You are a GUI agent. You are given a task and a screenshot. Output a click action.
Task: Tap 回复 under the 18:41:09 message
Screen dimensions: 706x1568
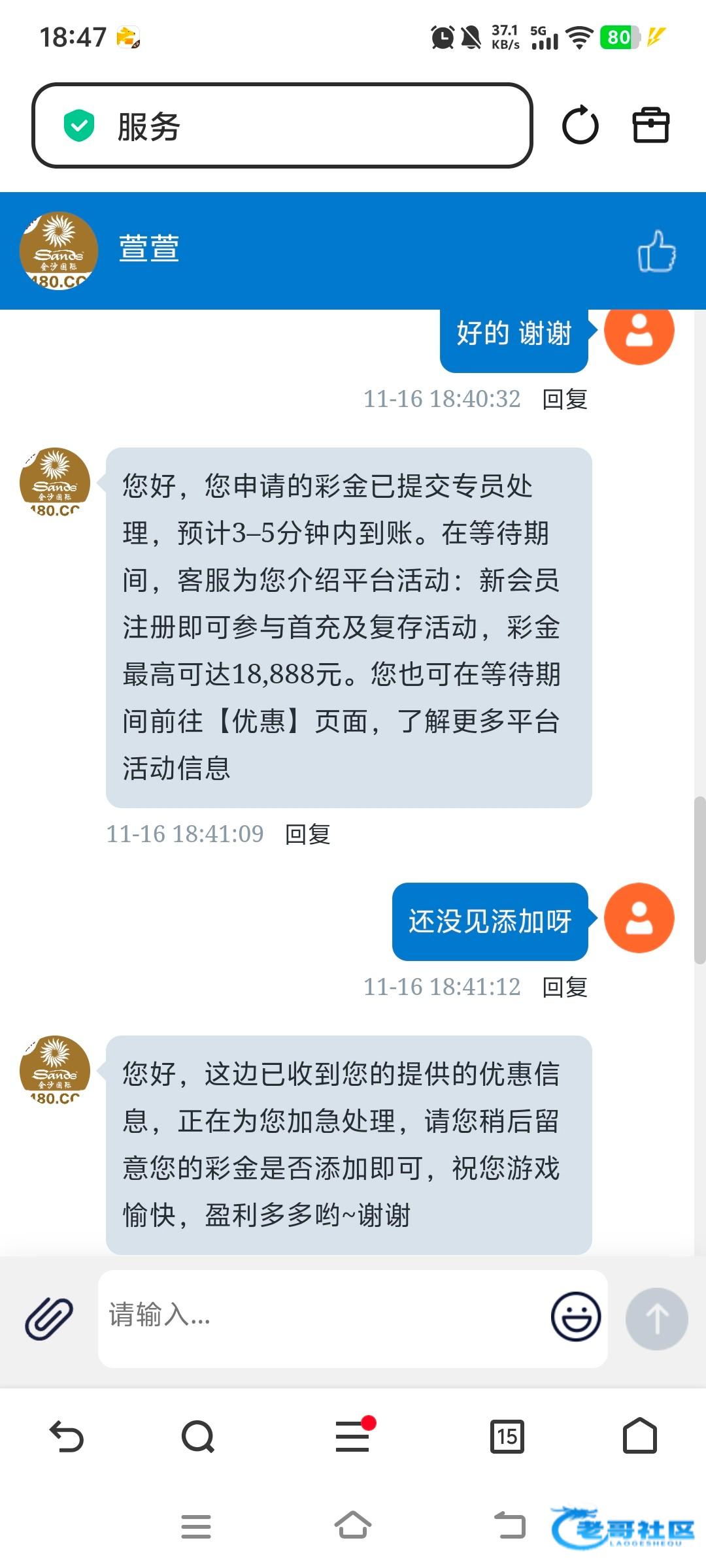point(307,834)
